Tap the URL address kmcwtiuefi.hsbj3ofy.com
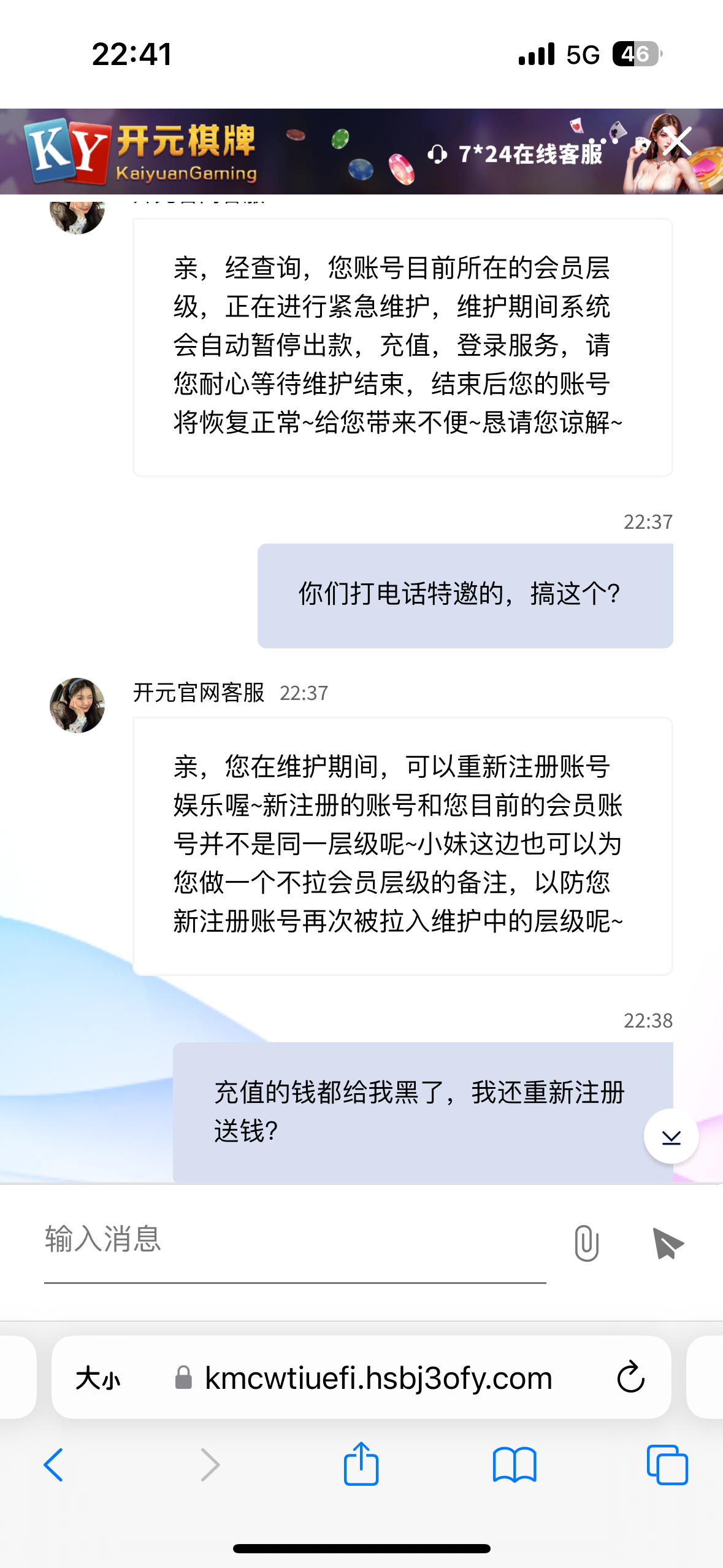 click(378, 1378)
